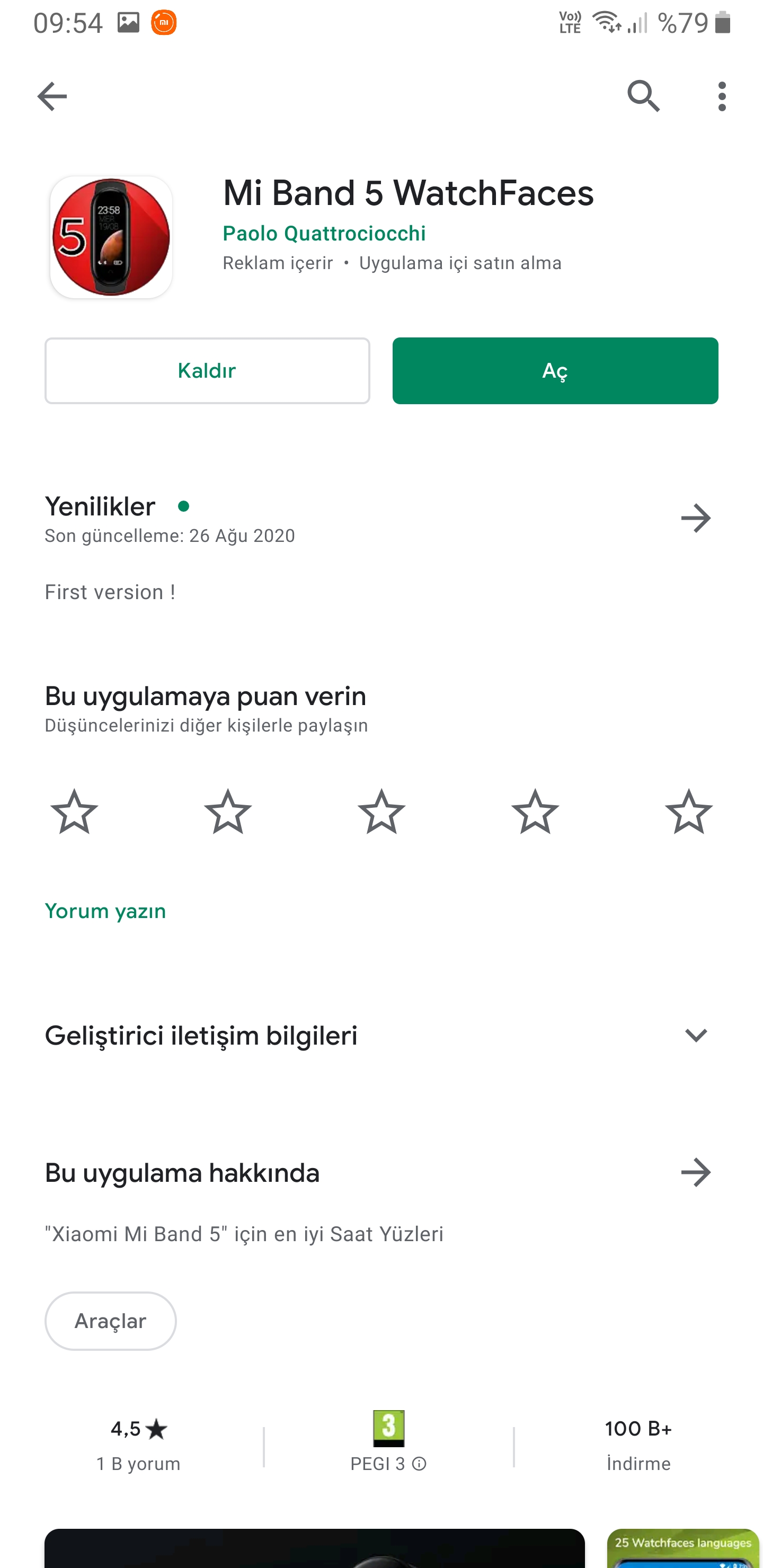Expand Geliştirici iletişim bilgileri section
Image resolution: width=763 pixels, height=1568 pixels.
[695, 1036]
